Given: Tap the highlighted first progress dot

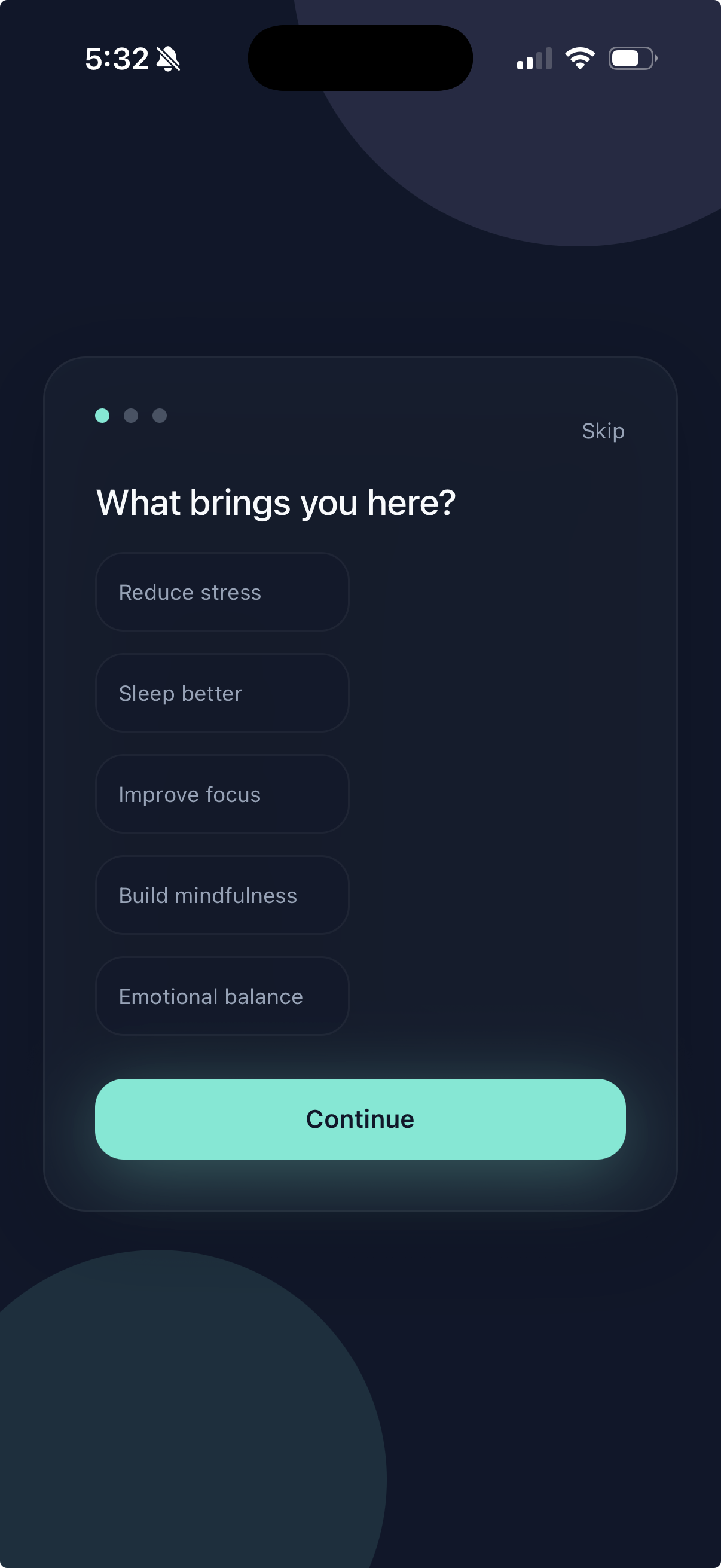Looking at the screenshot, I should [103, 416].
